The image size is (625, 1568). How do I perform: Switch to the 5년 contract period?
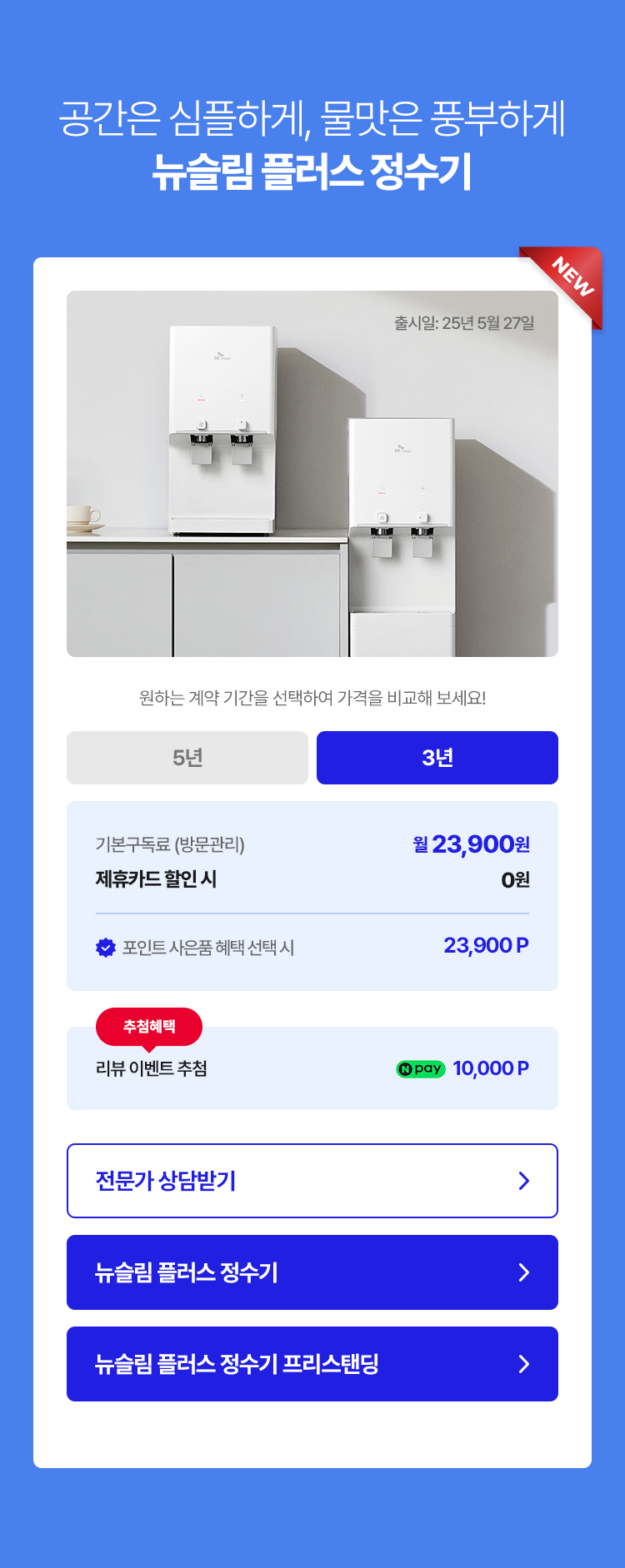187,758
